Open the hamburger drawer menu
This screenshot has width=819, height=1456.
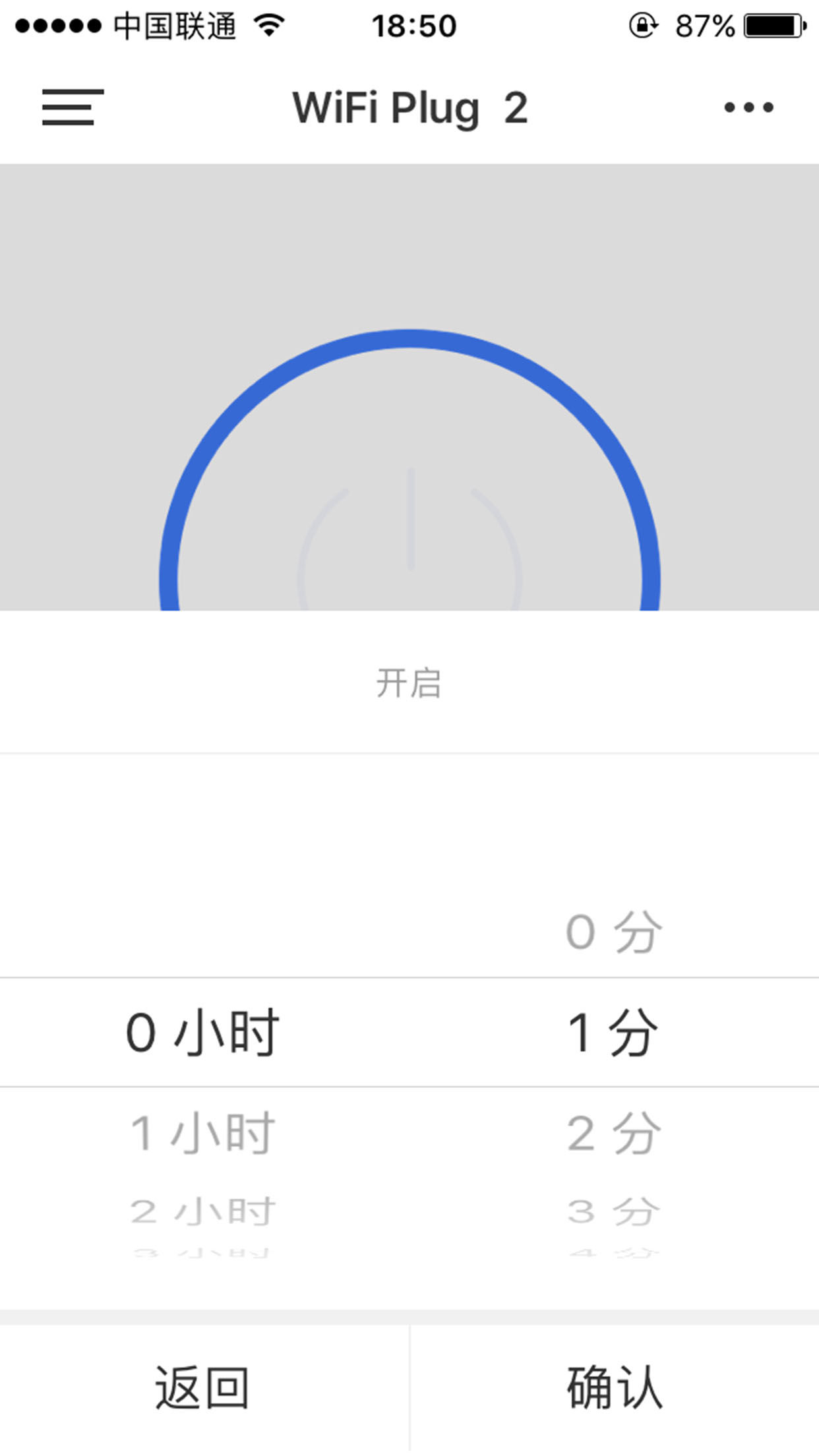[x=73, y=107]
